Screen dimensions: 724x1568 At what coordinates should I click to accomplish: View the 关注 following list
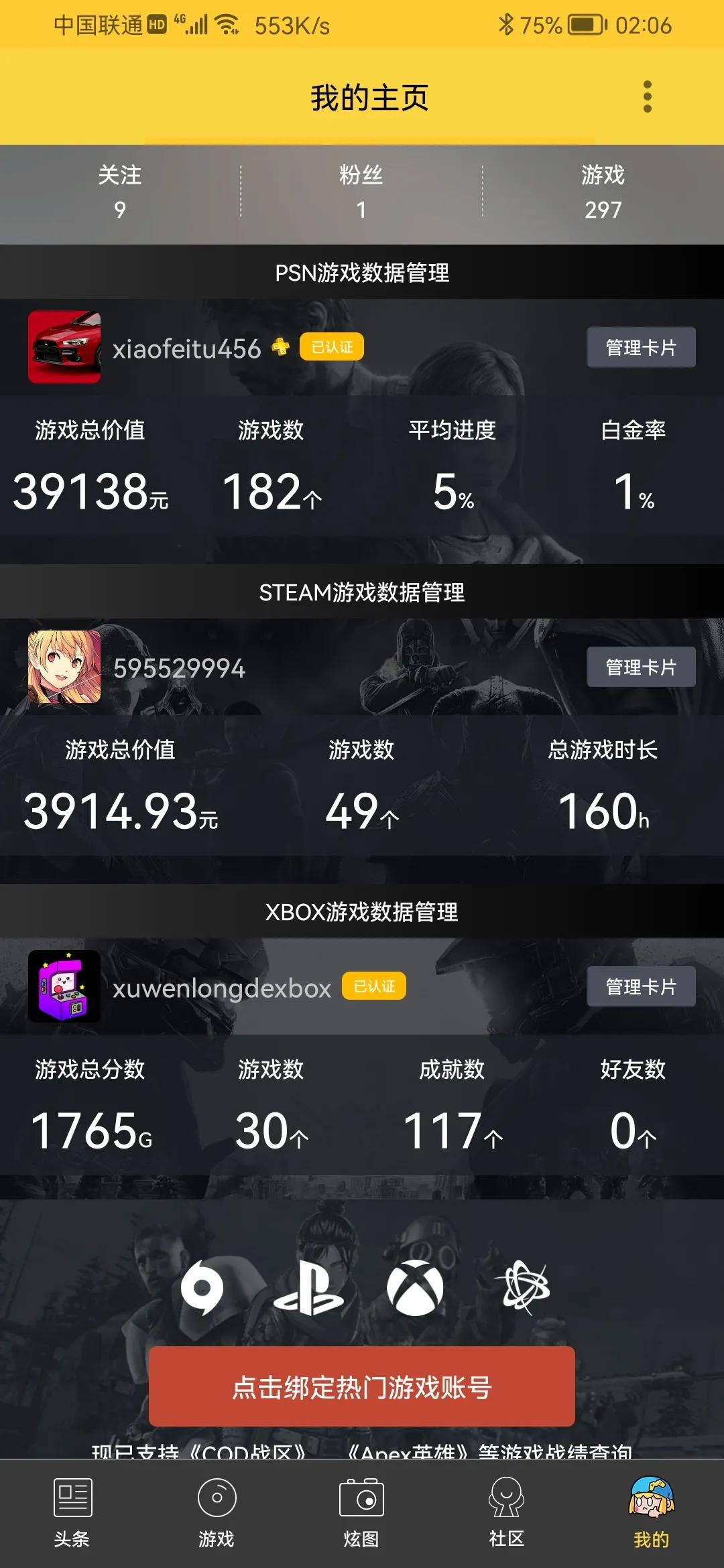point(120,192)
